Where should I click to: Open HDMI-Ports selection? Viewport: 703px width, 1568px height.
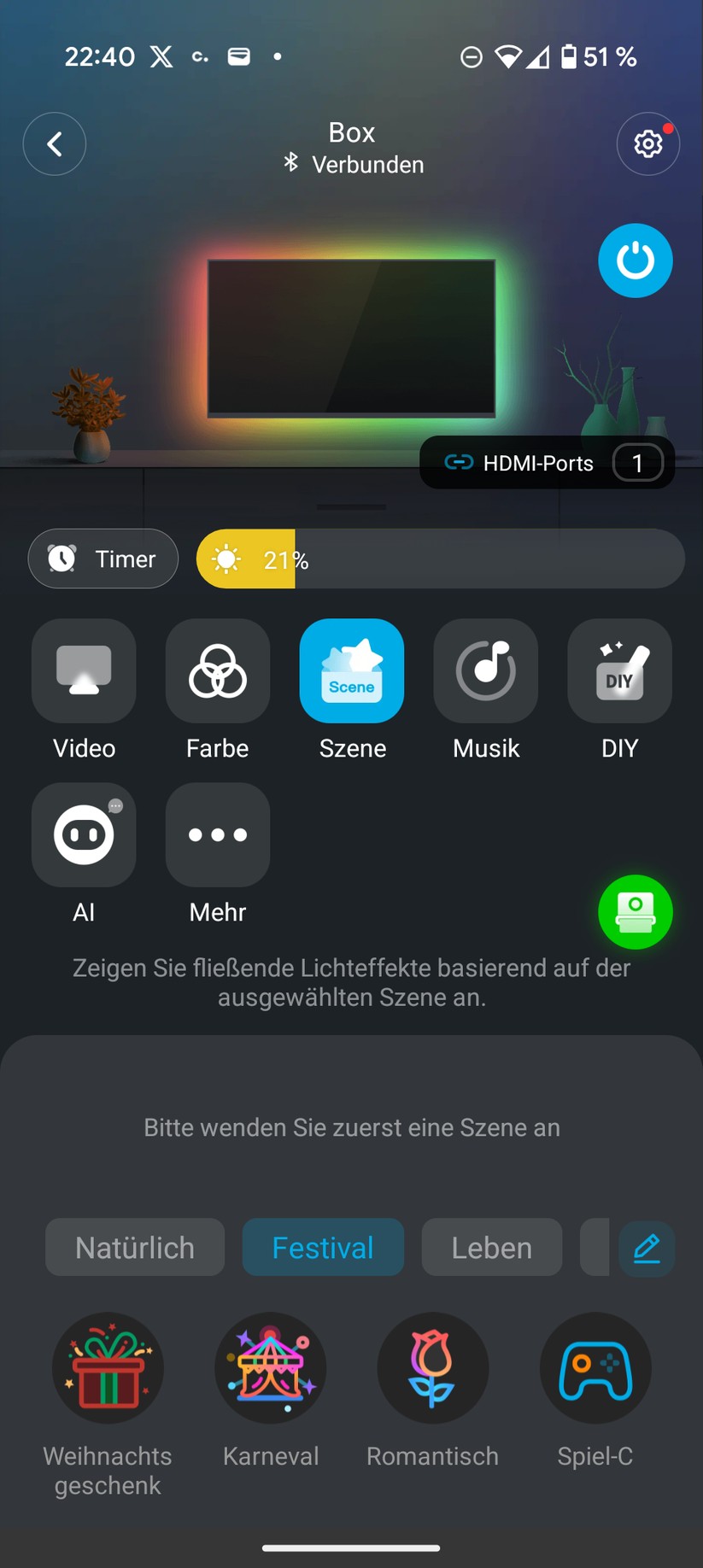pyautogui.click(x=547, y=462)
